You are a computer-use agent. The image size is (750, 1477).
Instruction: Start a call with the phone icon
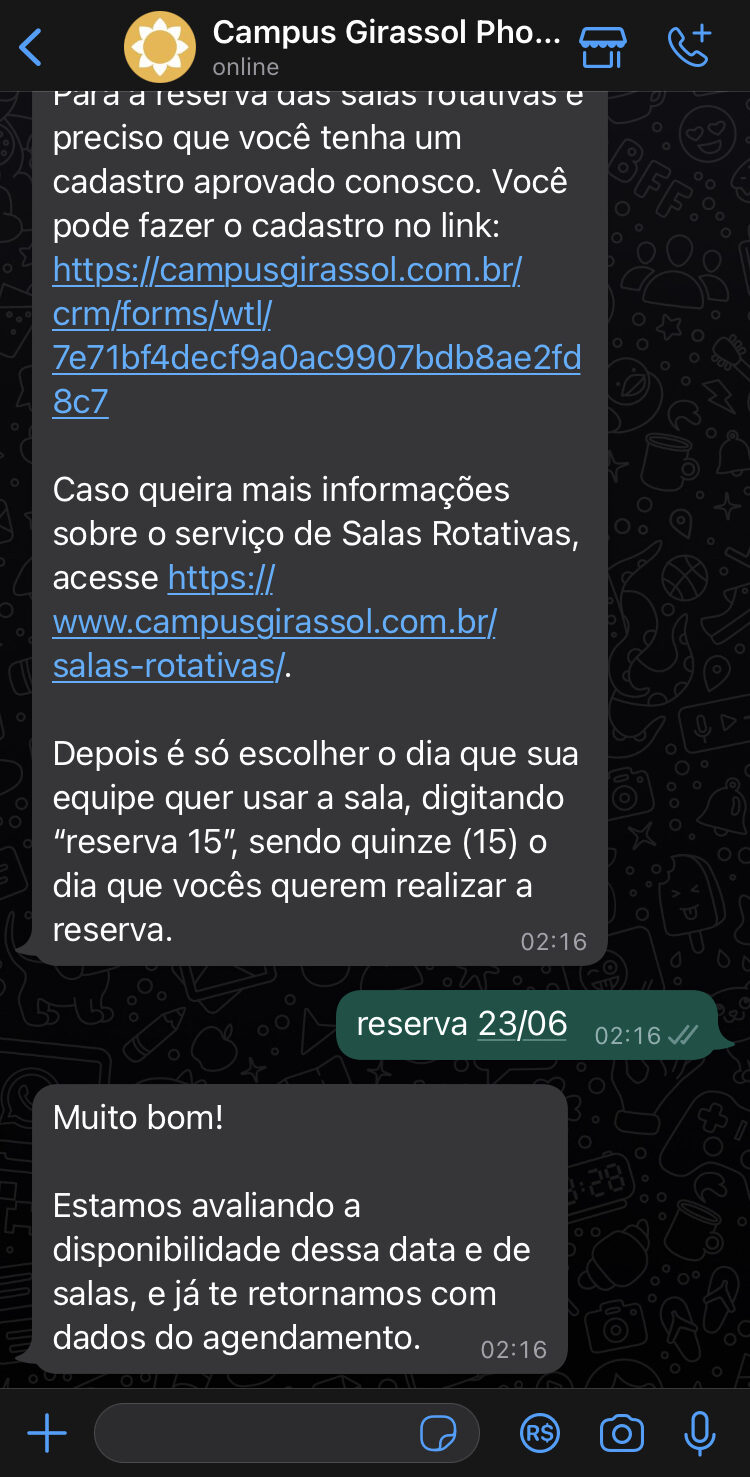click(689, 46)
